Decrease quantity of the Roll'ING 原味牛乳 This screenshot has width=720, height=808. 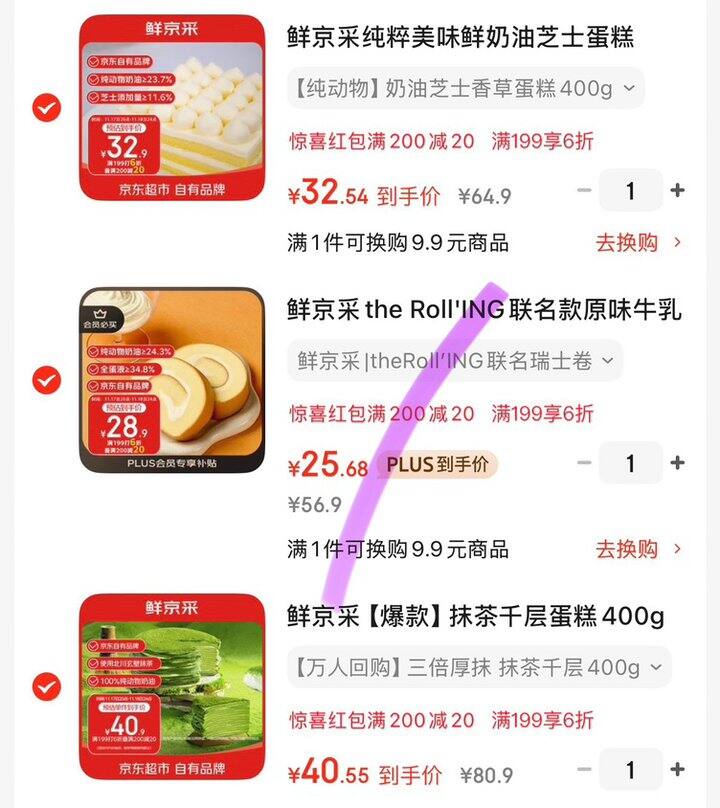(x=585, y=463)
